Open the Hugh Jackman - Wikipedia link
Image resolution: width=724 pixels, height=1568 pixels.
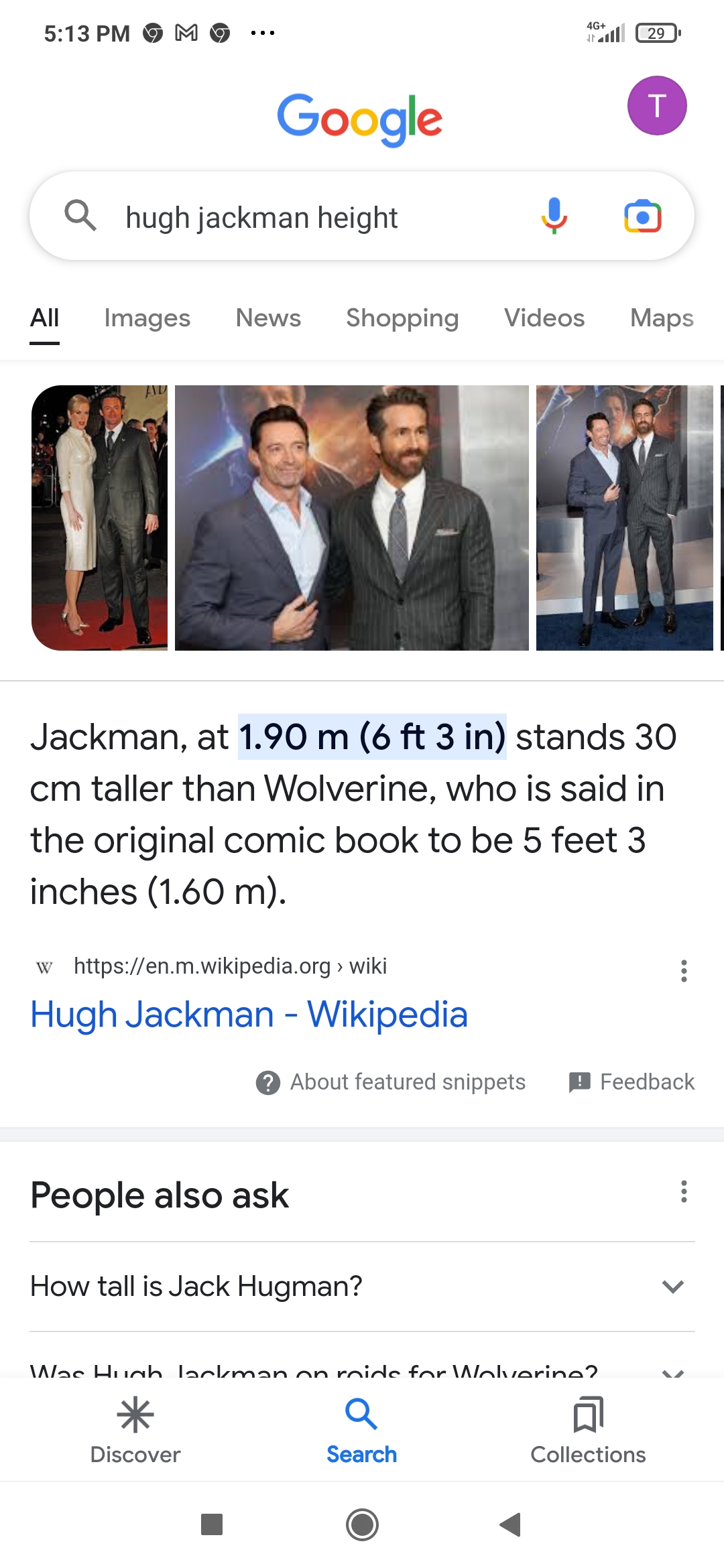point(249,1014)
